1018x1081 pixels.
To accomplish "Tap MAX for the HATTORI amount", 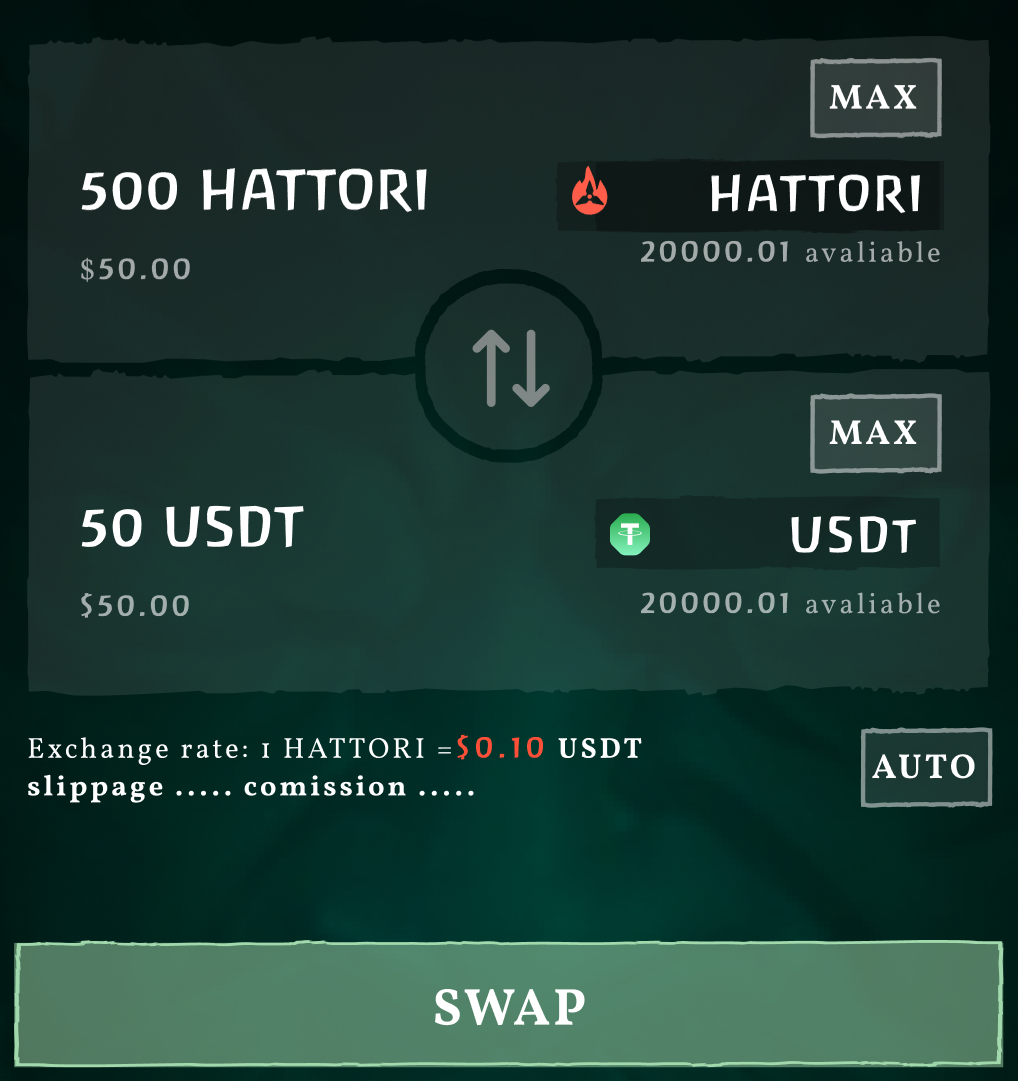I will point(875,97).
